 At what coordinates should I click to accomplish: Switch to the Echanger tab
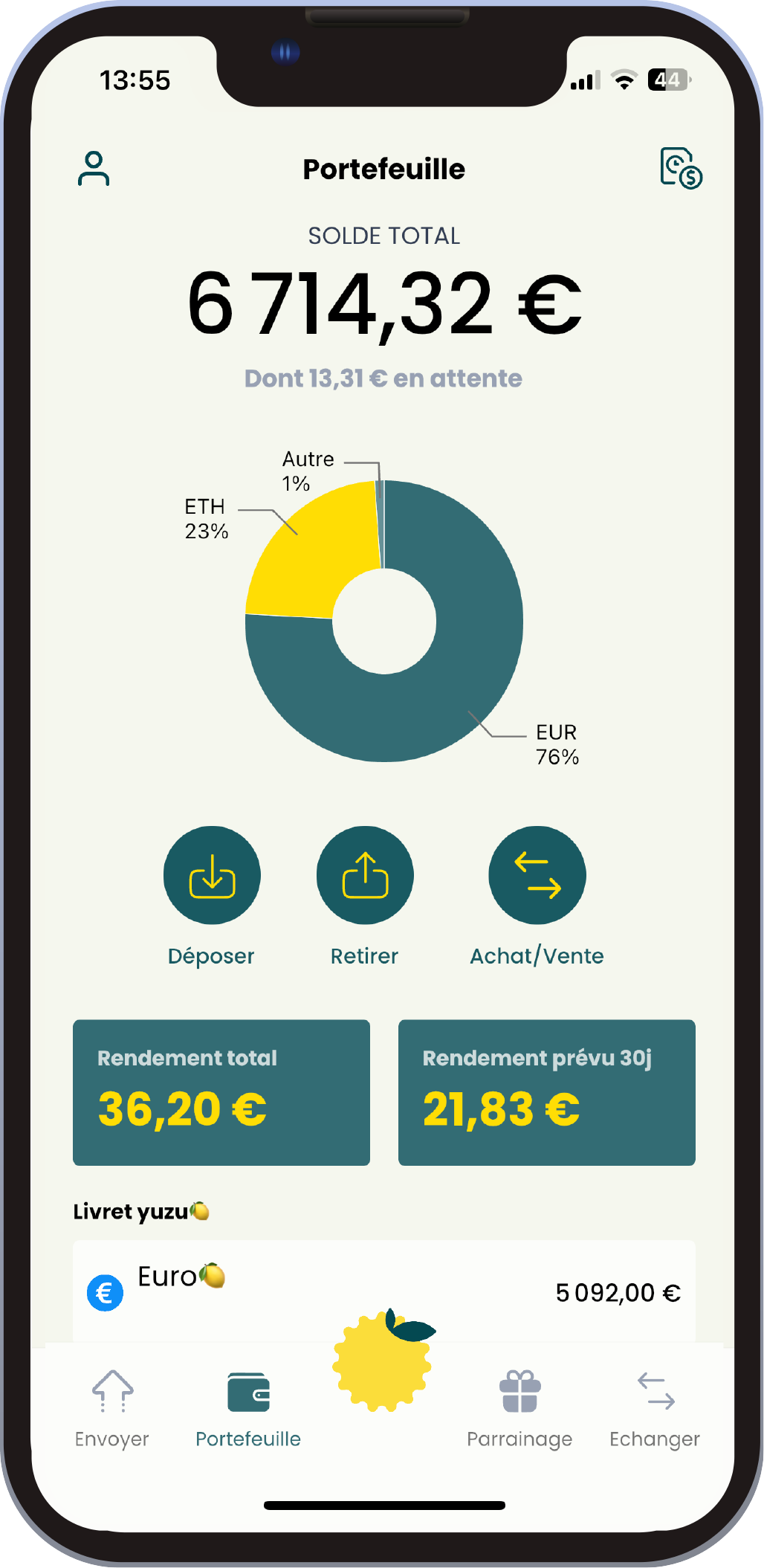[655, 1407]
